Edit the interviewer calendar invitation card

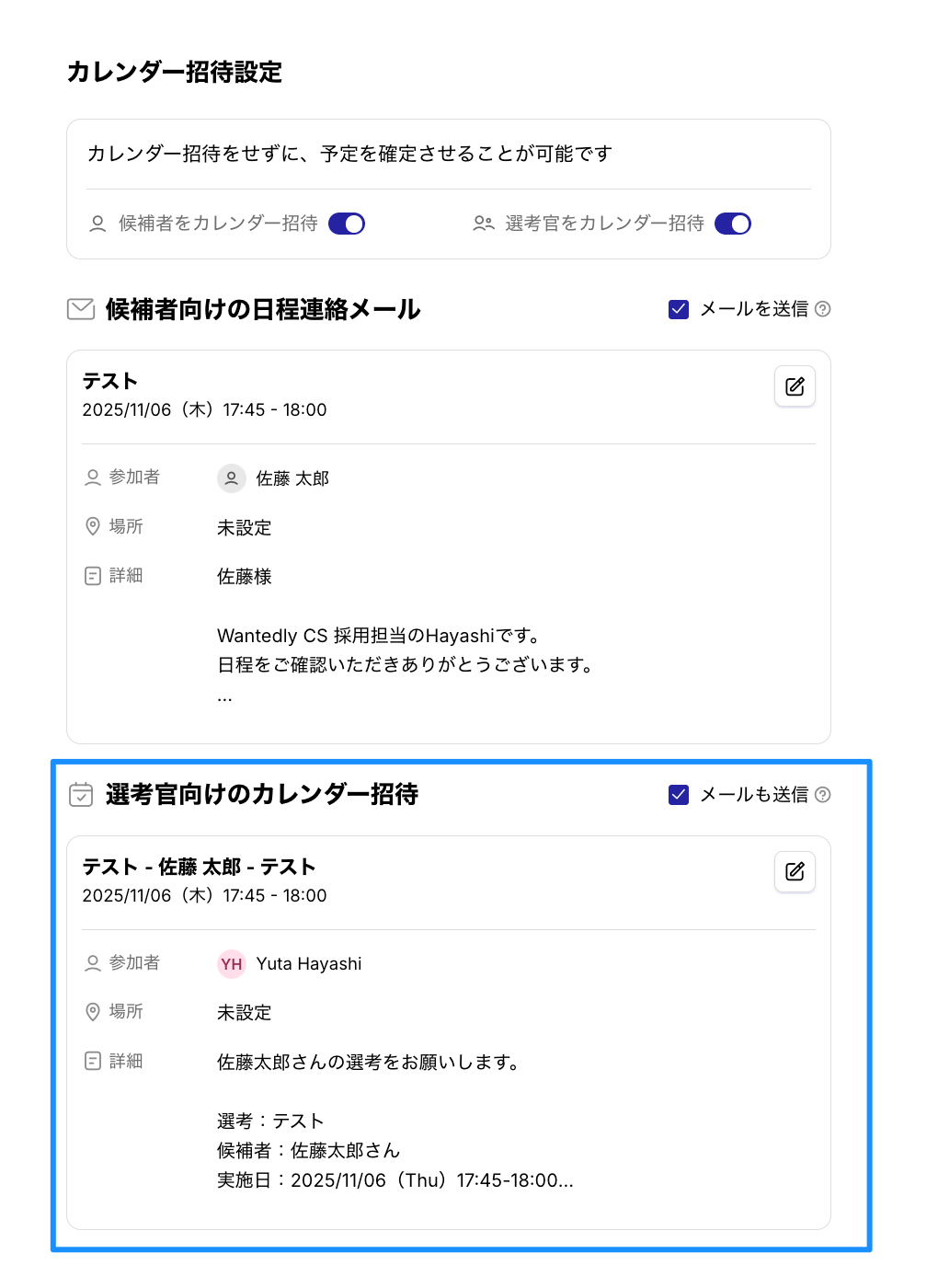[795, 871]
